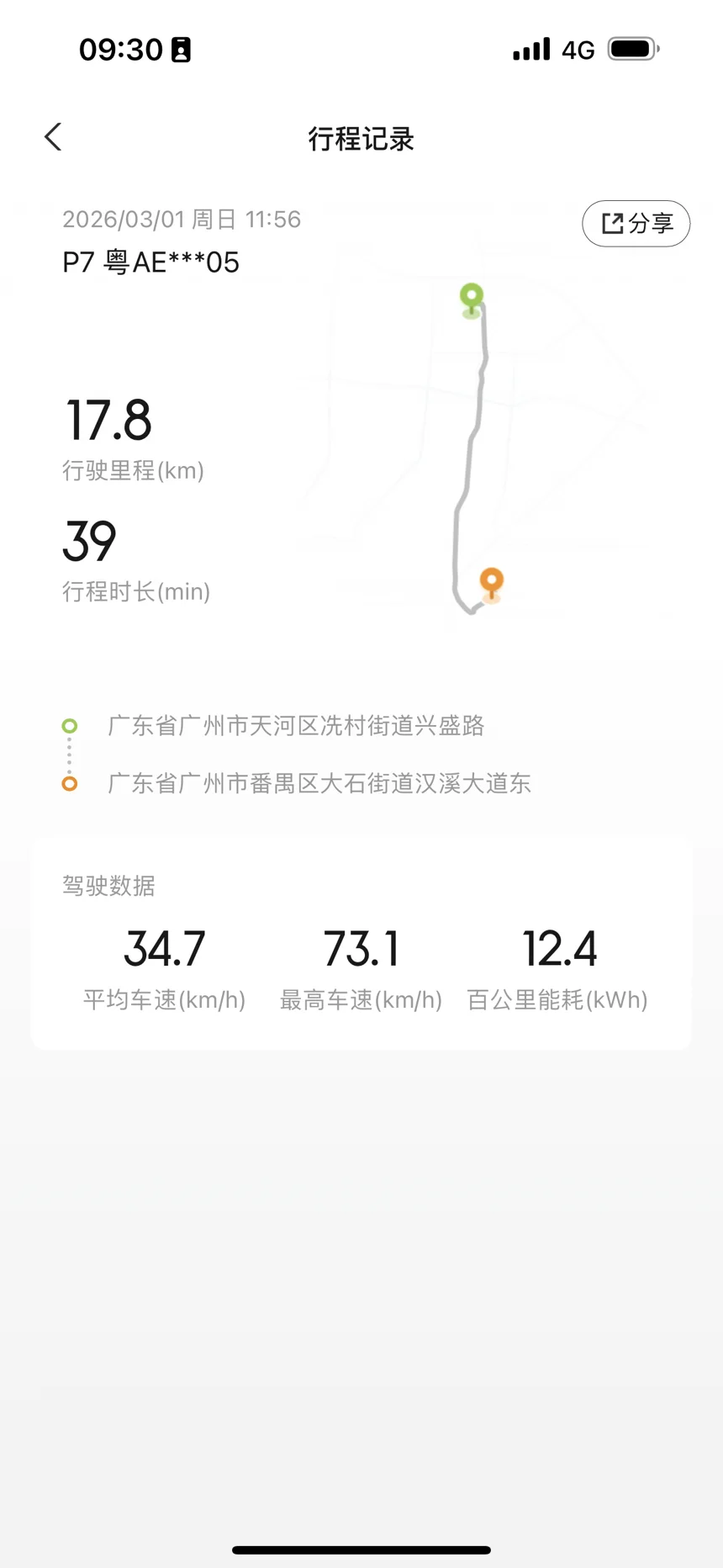Go back from the 行程记录 page

(x=54, y=137)
